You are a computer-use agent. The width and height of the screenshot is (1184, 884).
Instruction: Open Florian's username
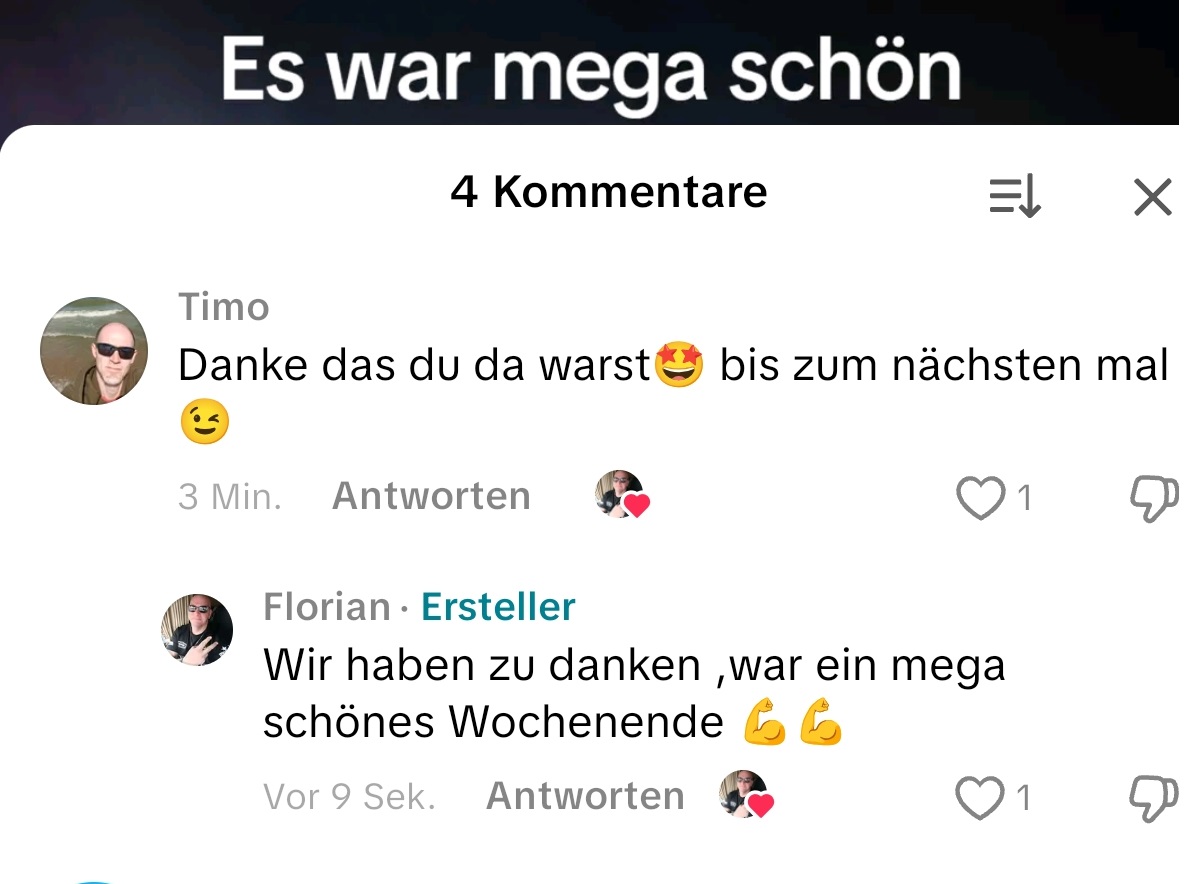[x=326, y=607]
